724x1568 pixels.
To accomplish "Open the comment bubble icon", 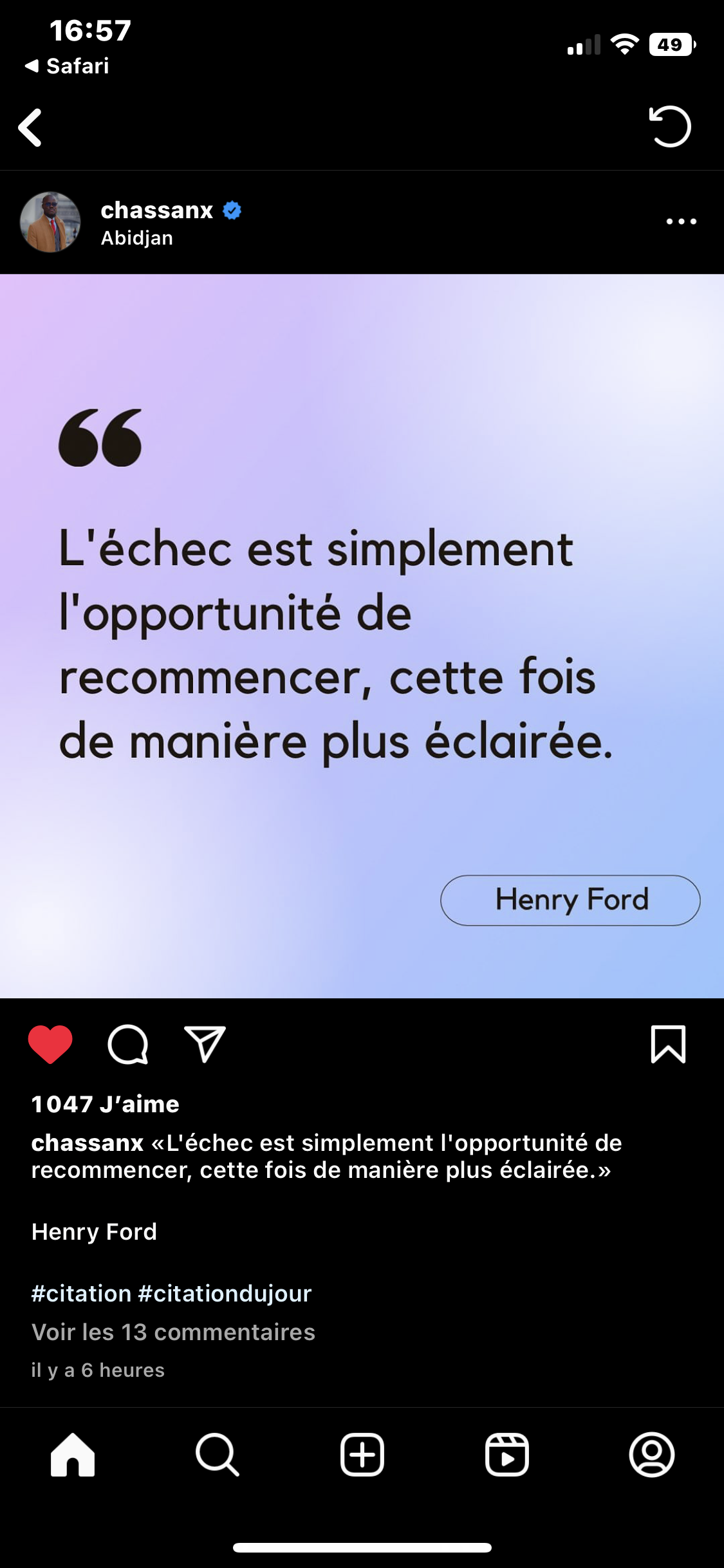I will [x=128, y=1044].
